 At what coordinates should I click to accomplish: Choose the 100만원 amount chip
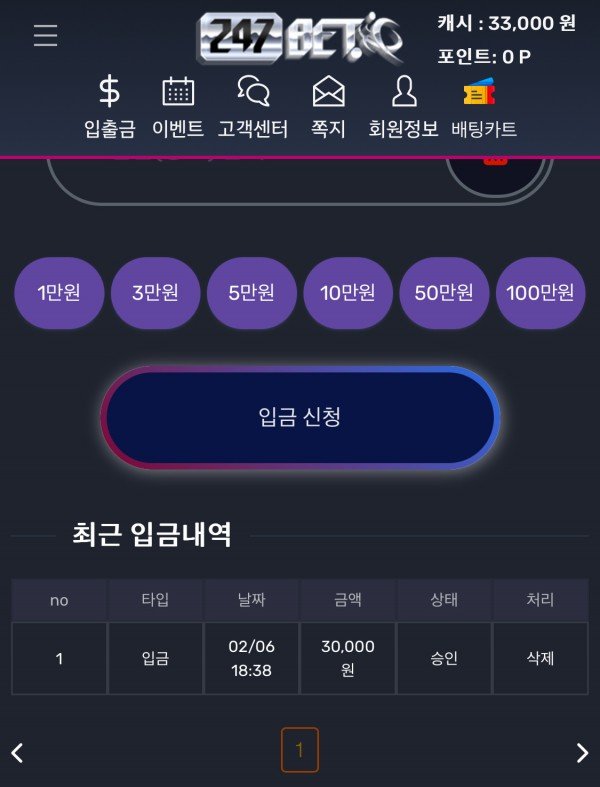[x=540, y=293]
